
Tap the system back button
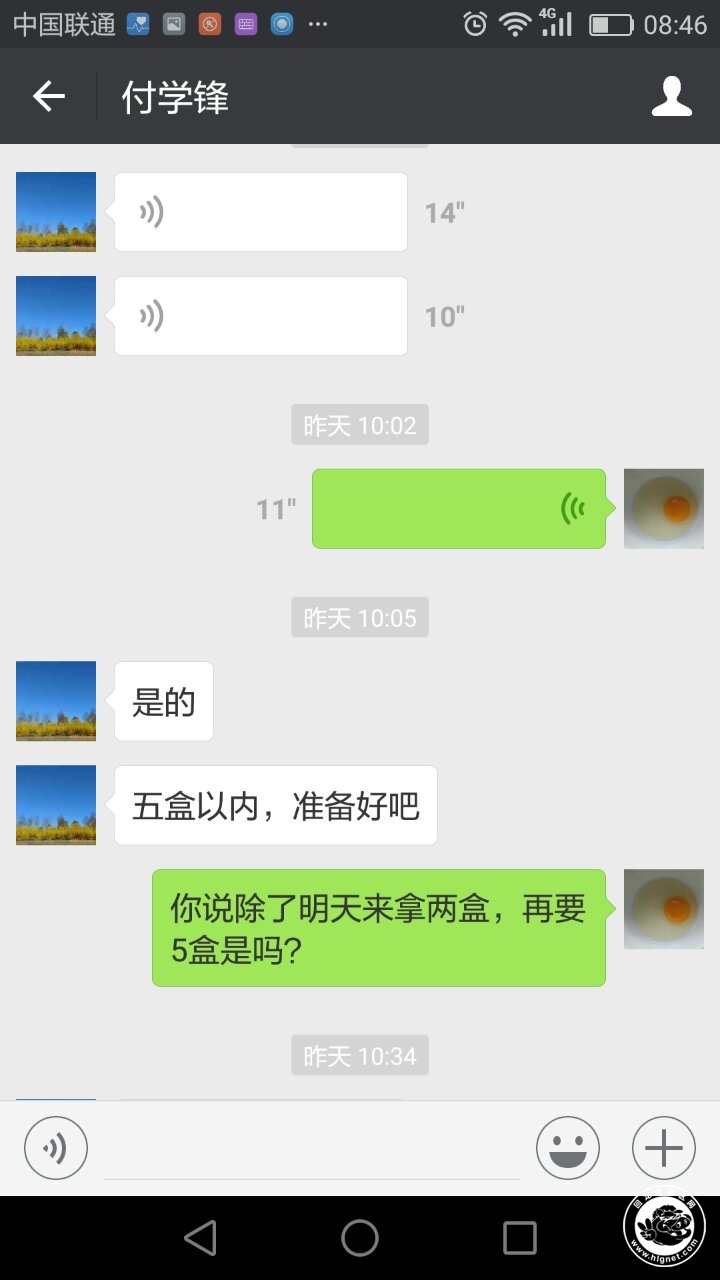click(x=200, y=1238)
